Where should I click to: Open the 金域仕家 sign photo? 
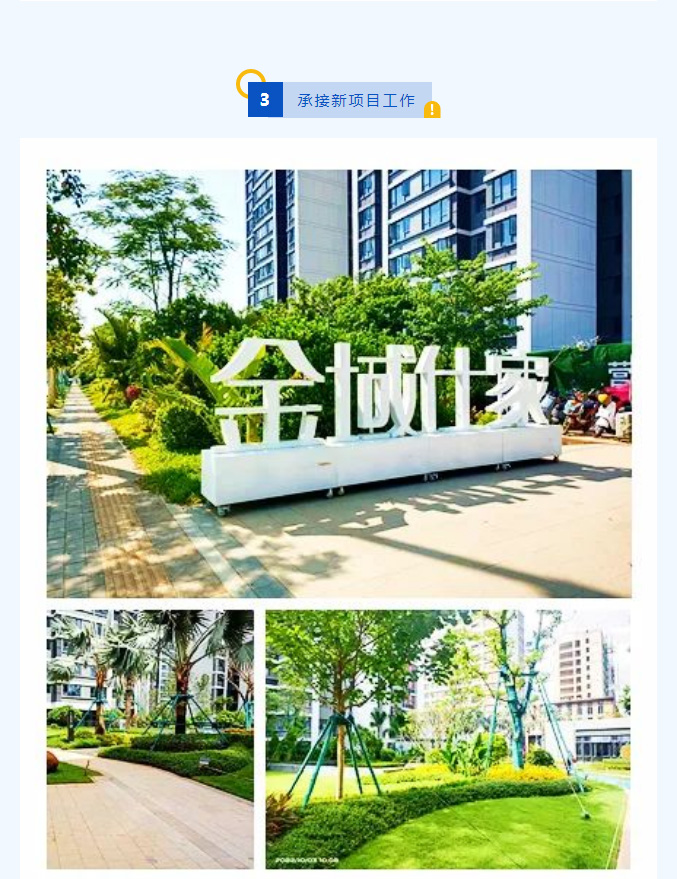tap(339, 383)
